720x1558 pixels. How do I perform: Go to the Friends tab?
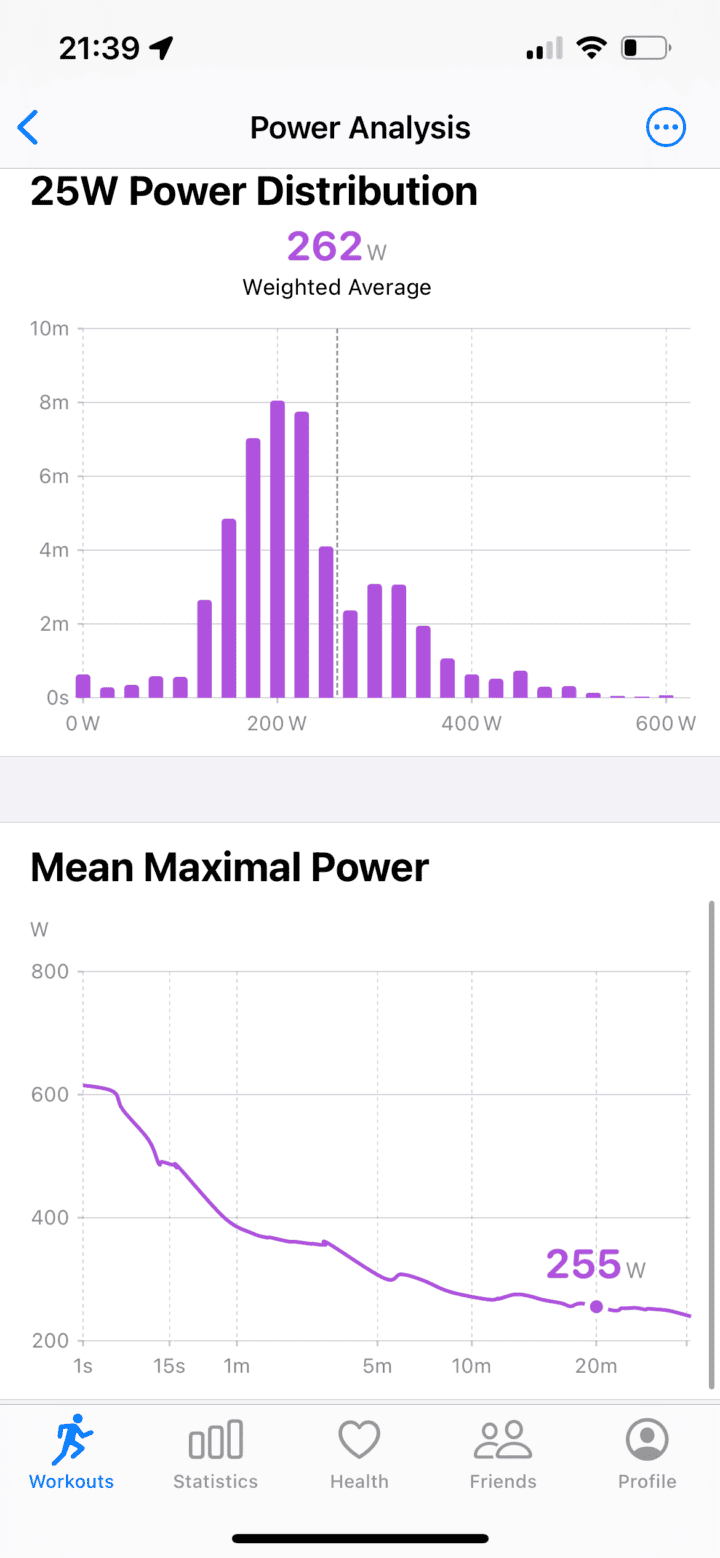[503, 1455]
